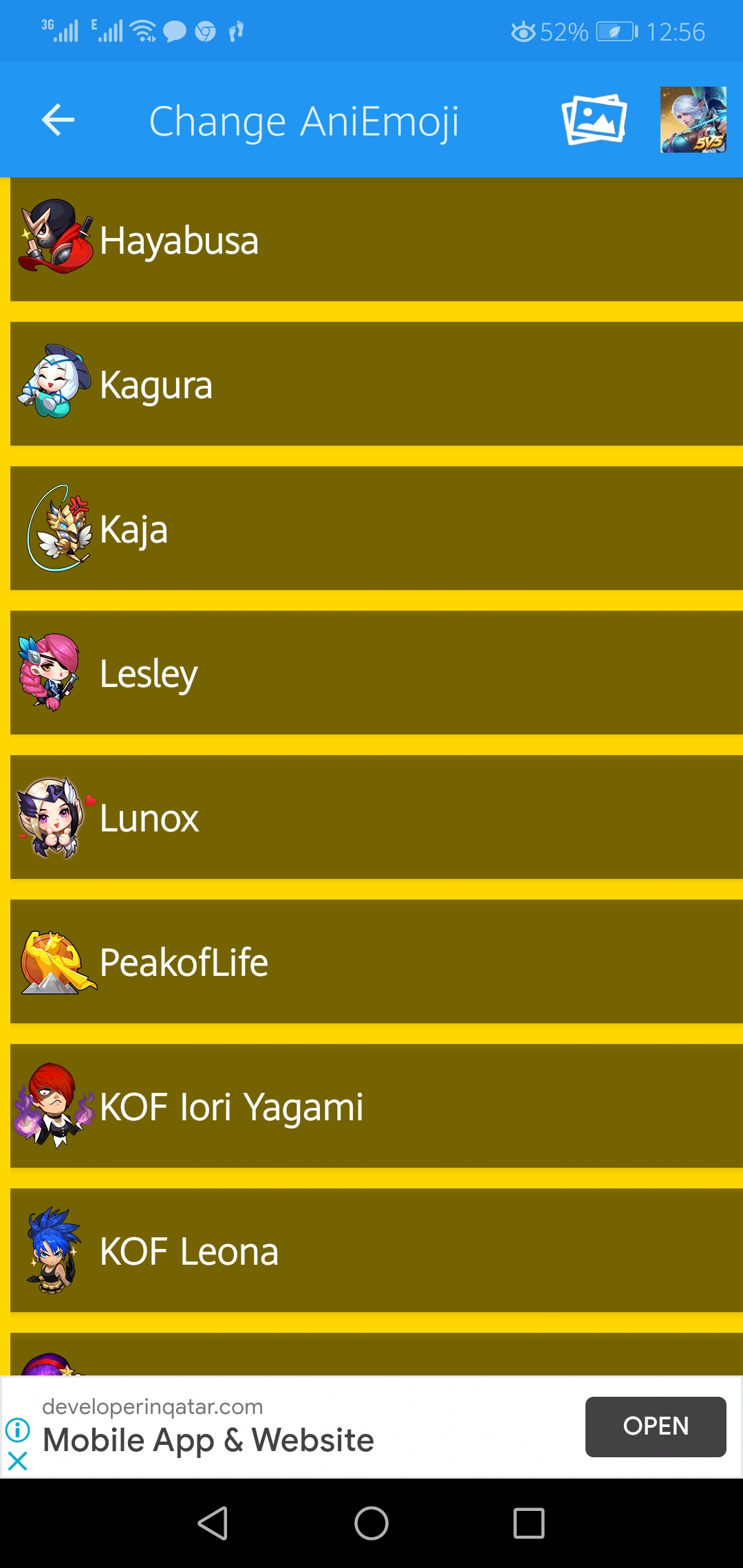Select KOF Iori Yagami
This screenshot has height=1568, width=743.
click(376, 1107)
